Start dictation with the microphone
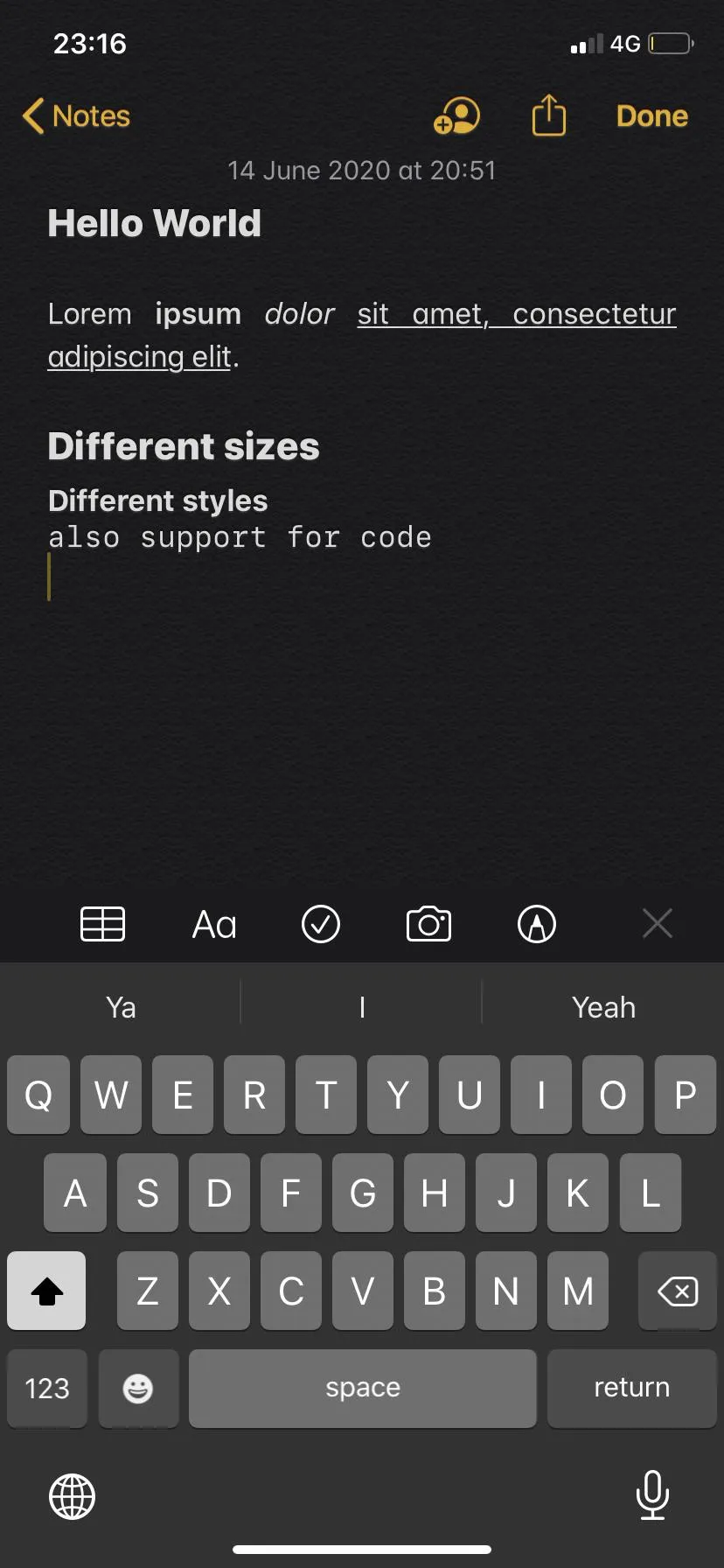 [x=652, y=1494]
